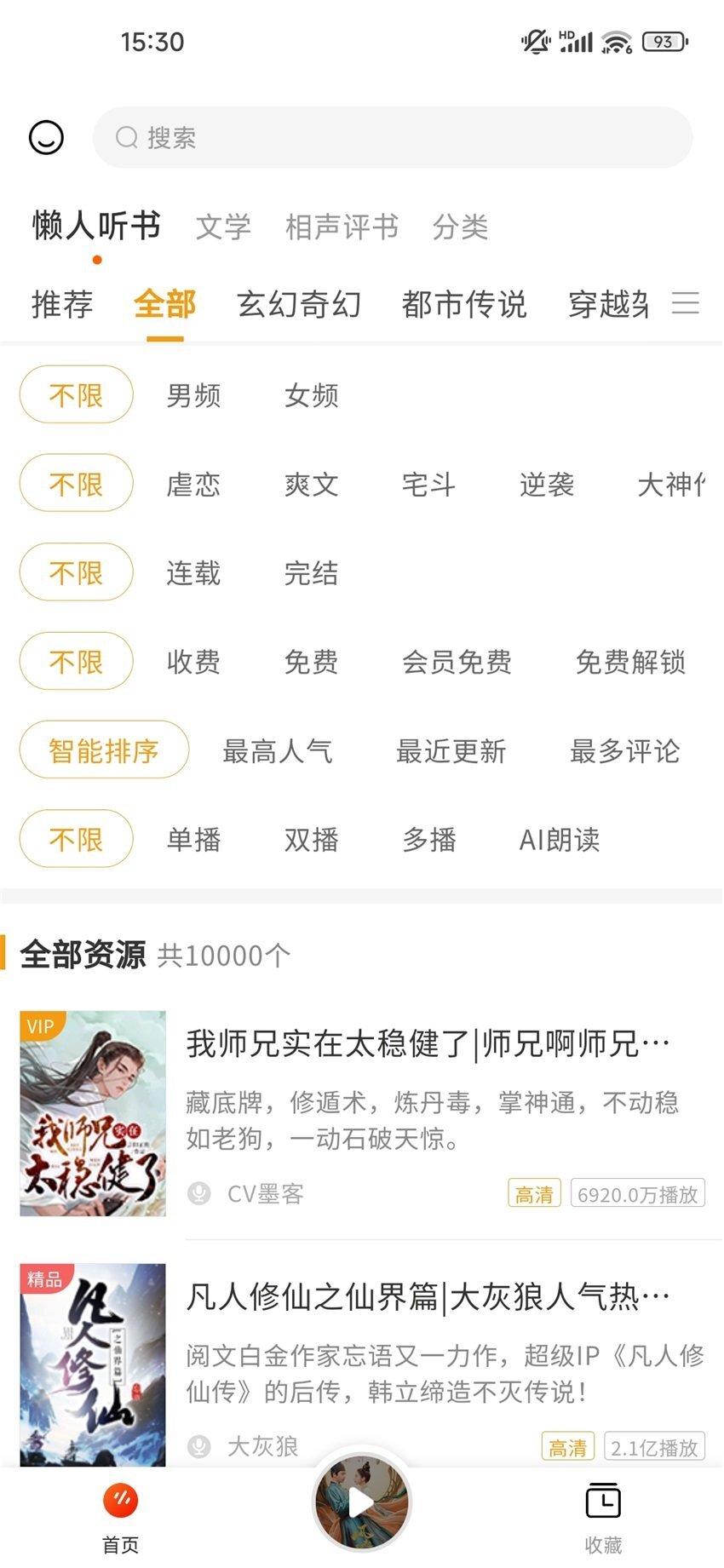
Task: Sort results by 最高人气
Action: pos(279,750)
